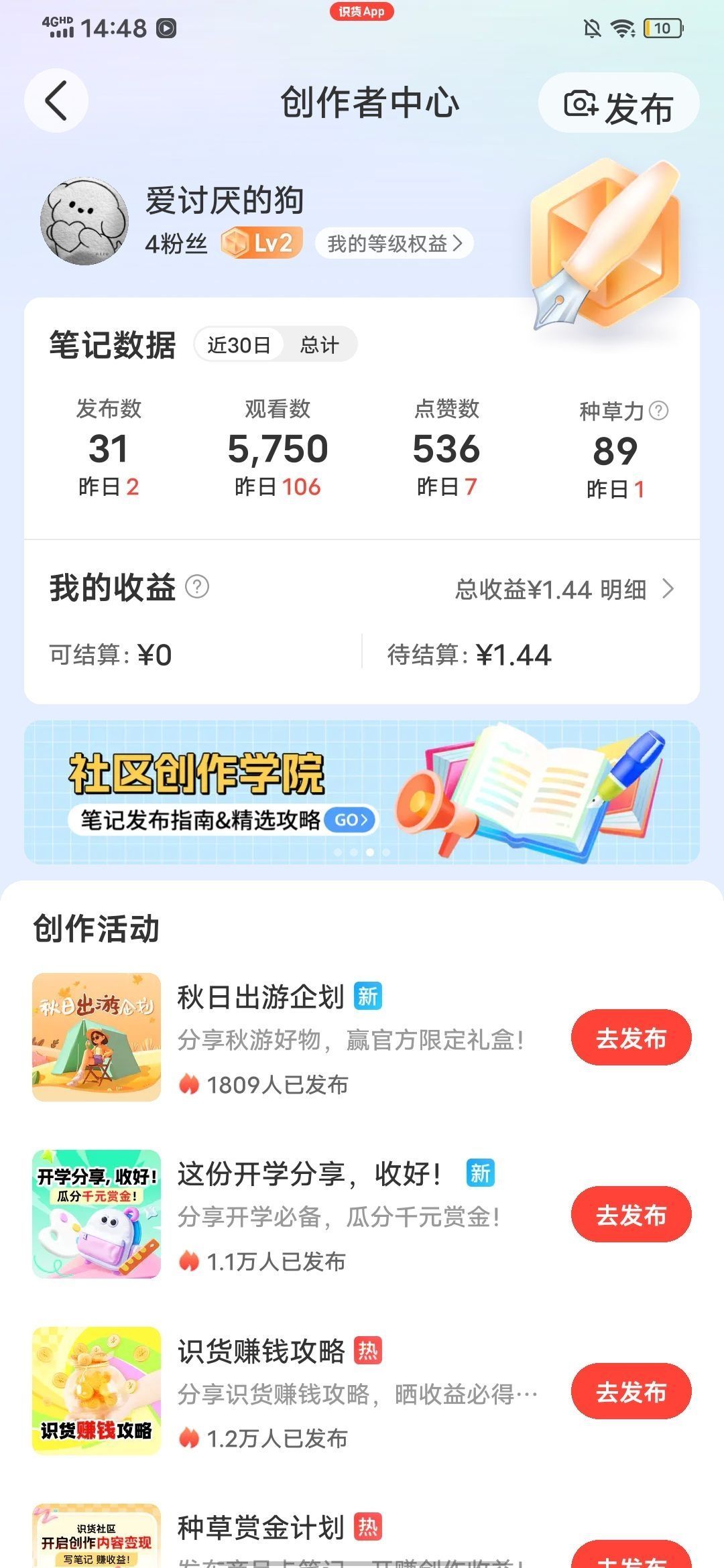Viewport: 724px width, 1568px height.
Task: Open the Lv2 level badge
Action: click(x=262, y=243)
